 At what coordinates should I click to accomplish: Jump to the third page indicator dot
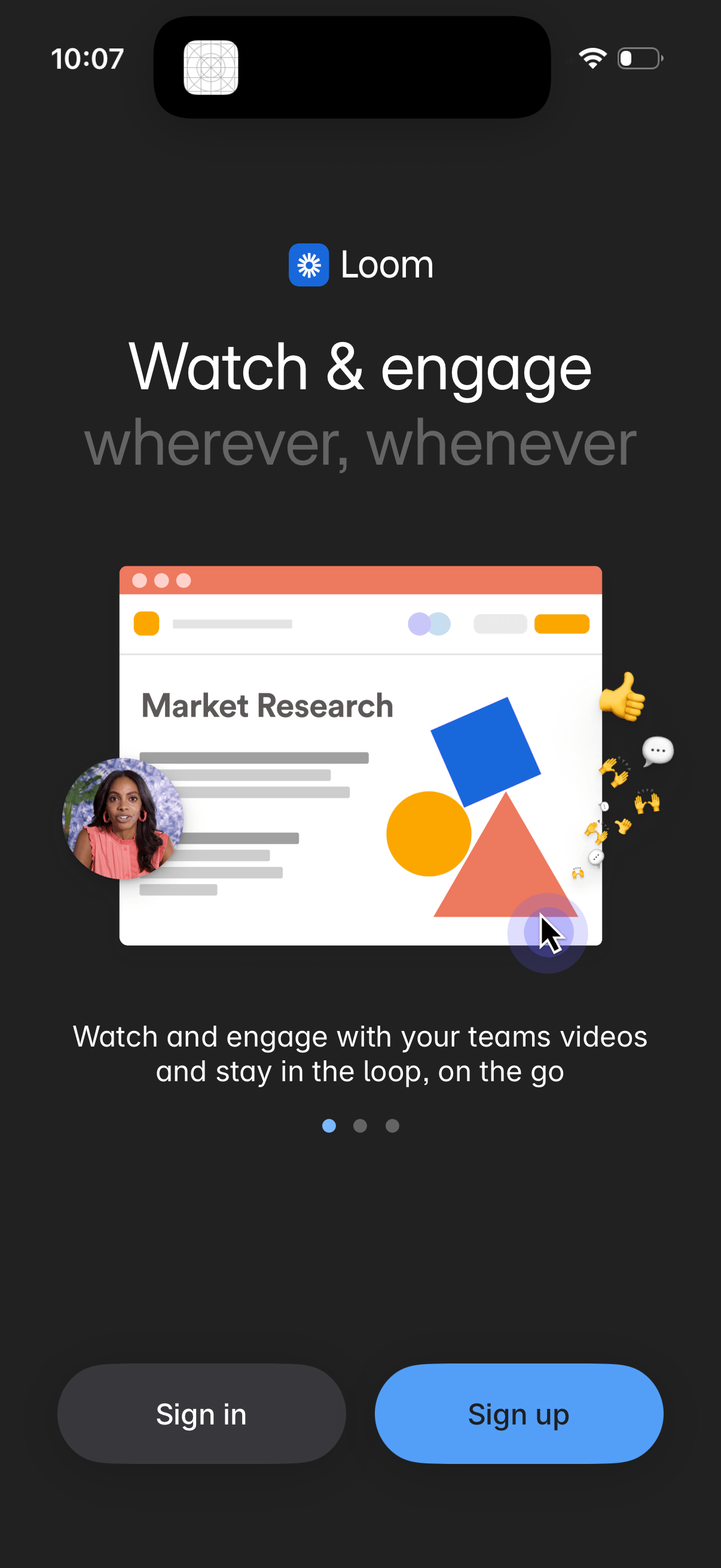[392, 1125]
